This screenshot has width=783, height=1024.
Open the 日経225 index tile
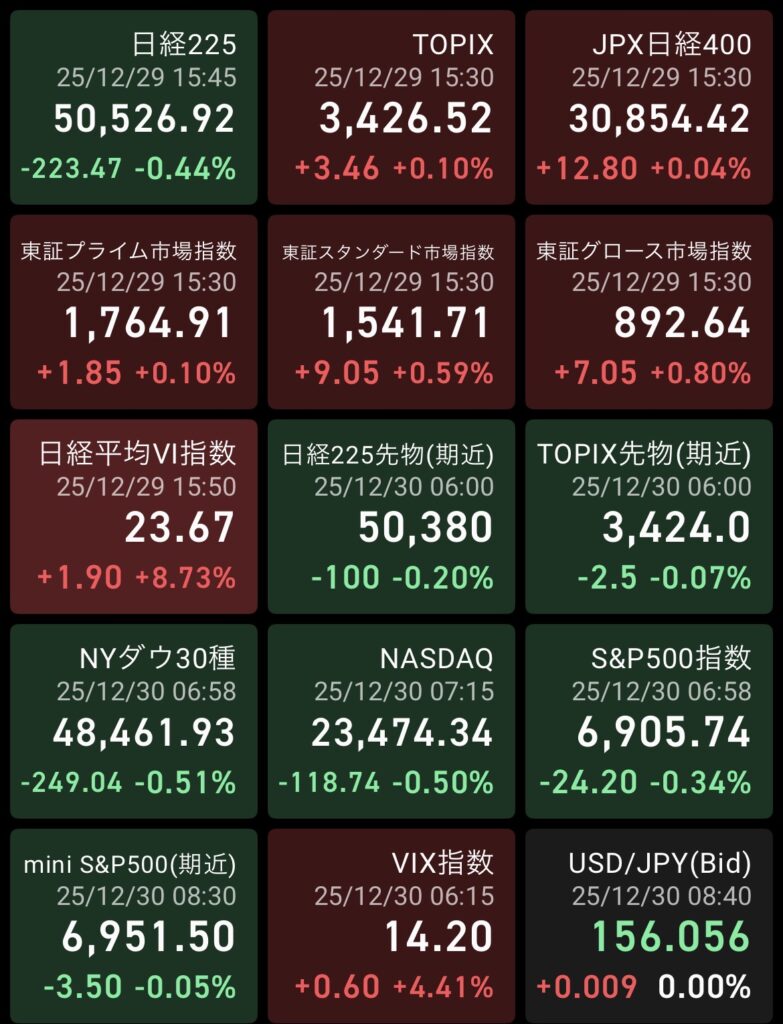(133, 108)
